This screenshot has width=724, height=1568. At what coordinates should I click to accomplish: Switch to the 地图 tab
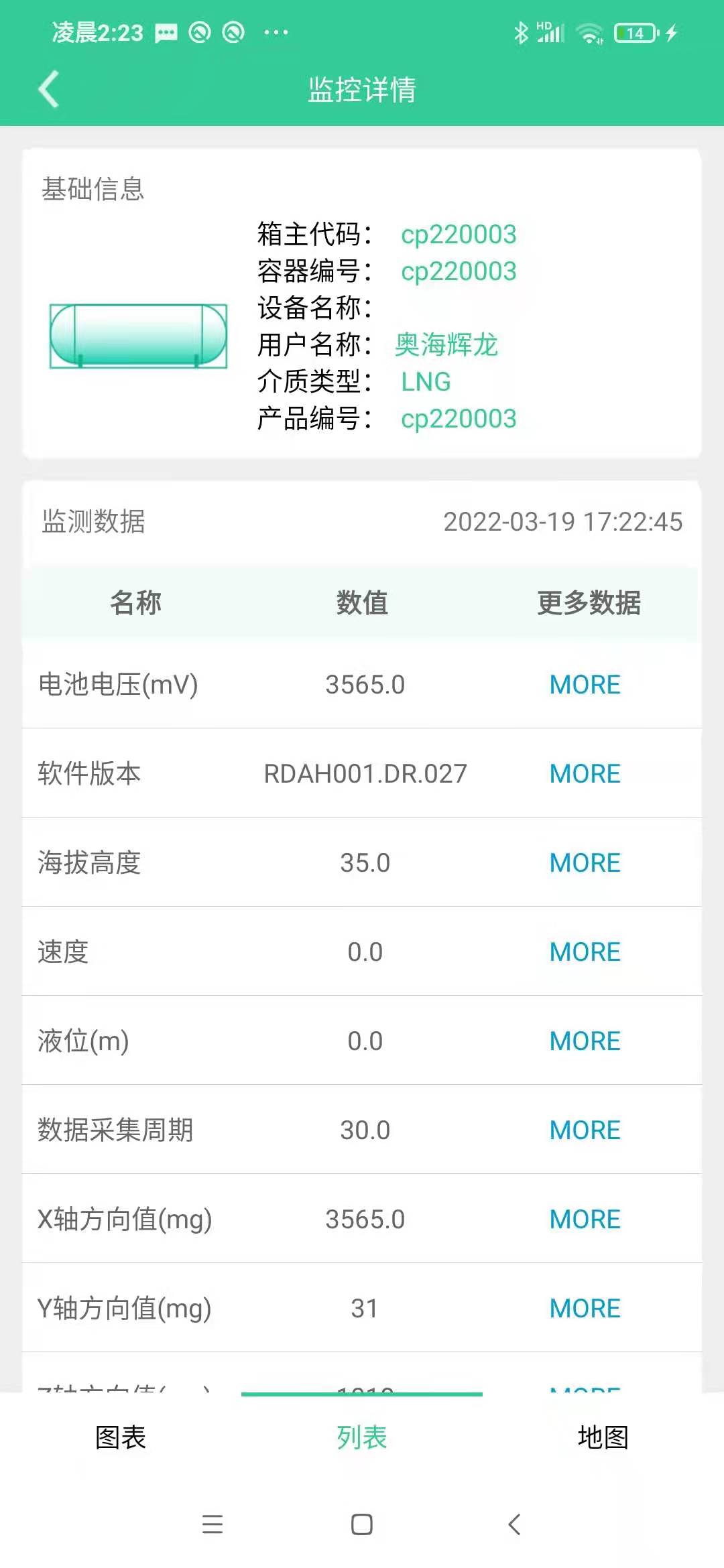pos(603,1437)
